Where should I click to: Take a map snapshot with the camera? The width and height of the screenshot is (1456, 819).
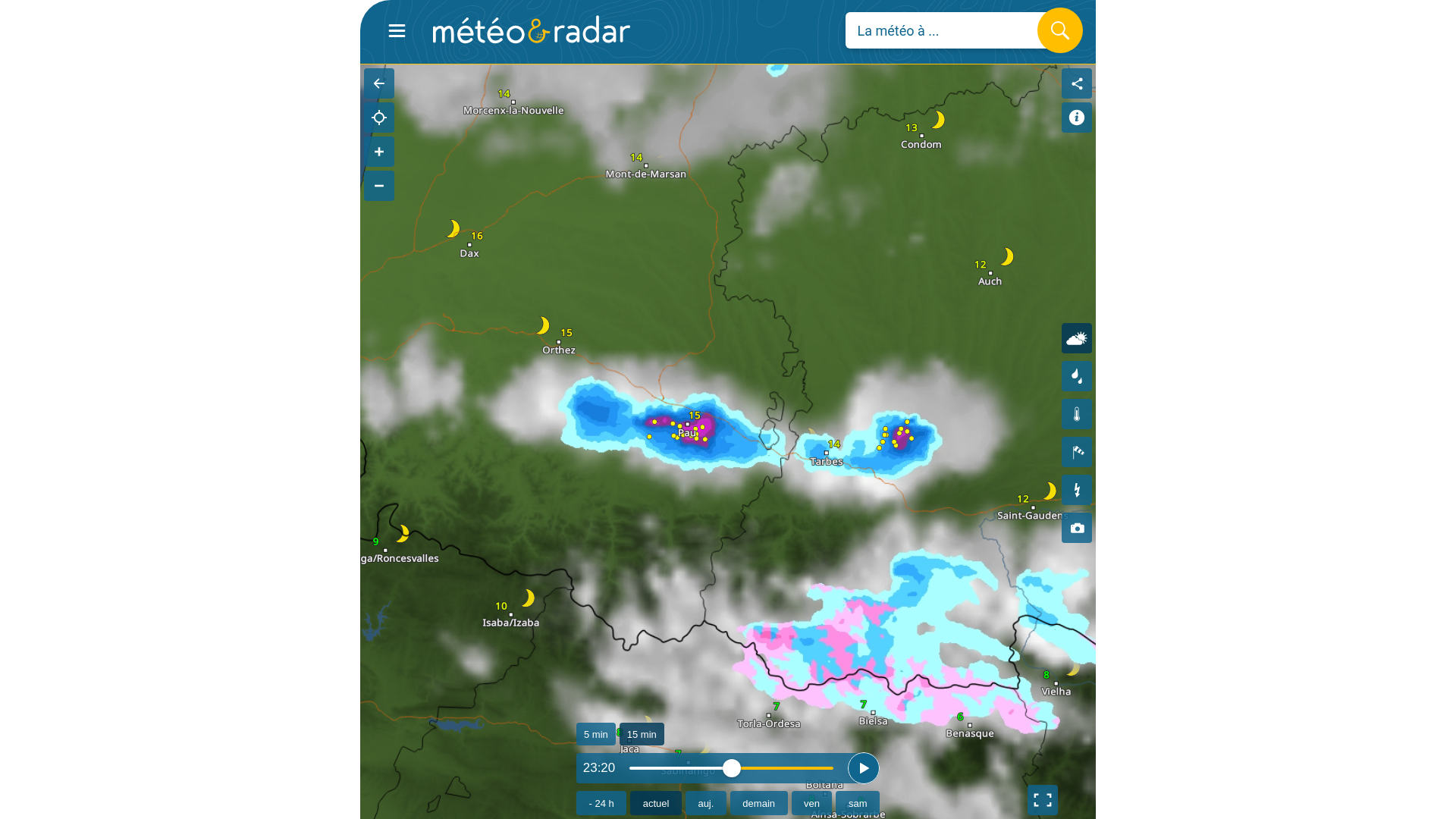[1076, 528]
